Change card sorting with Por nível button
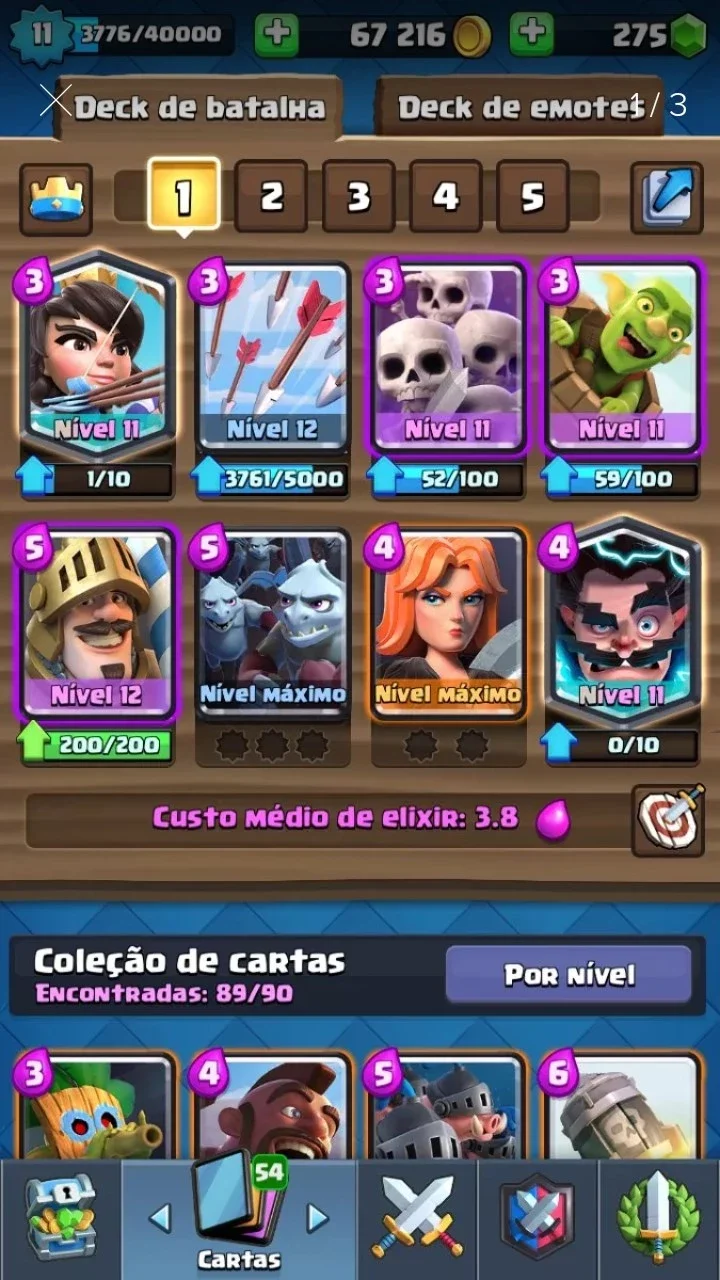This screenshot has width=720, height=1280. [568, 974]
